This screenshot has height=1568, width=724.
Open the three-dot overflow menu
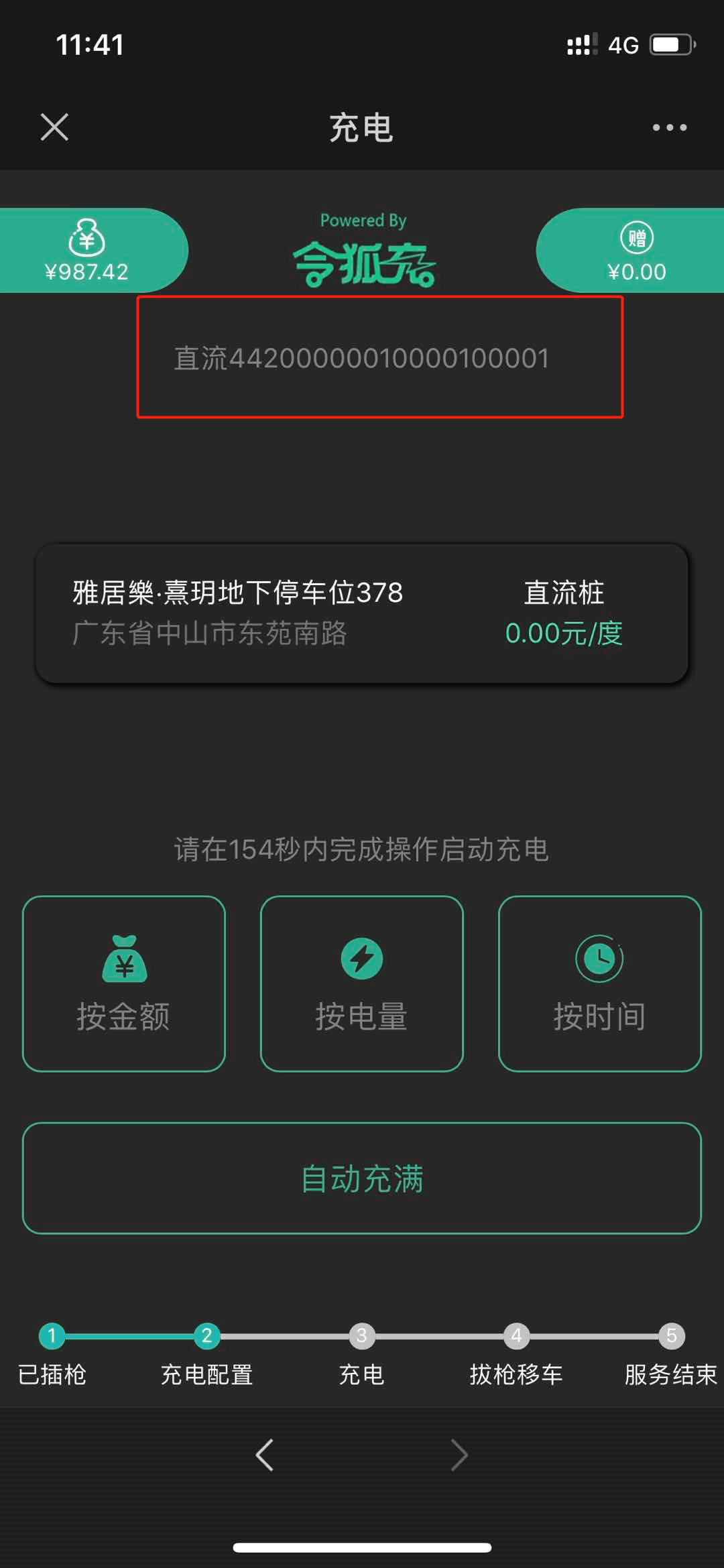670,127
